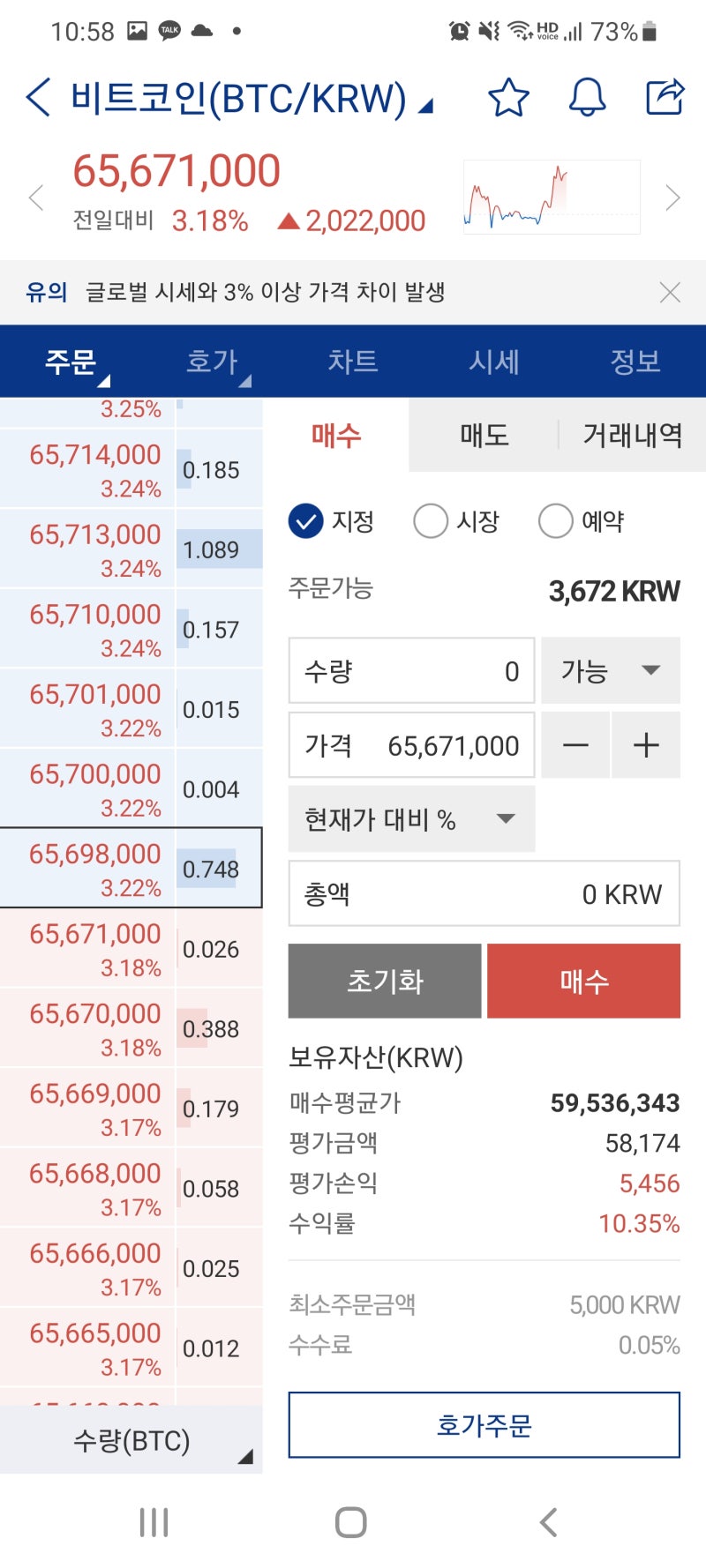Decrease price with the minus stepper
This screenshot has width=706, height=1568.
(575, 745)
